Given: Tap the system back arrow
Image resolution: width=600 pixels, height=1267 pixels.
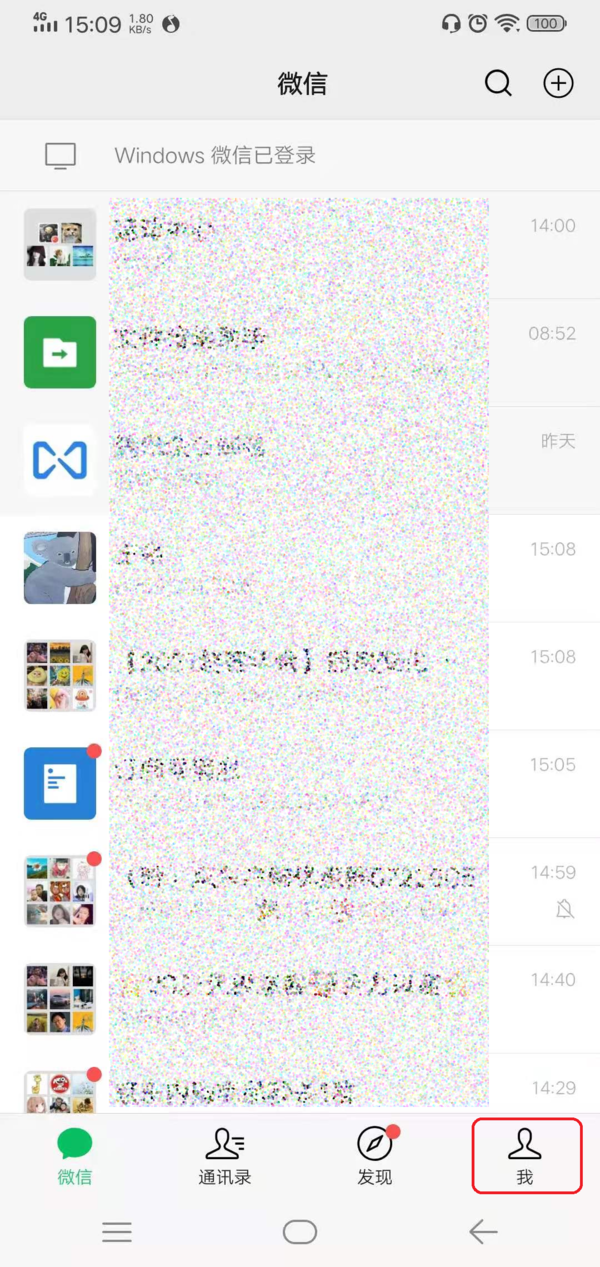Looking at the screenshot, I should point(483,1232).
